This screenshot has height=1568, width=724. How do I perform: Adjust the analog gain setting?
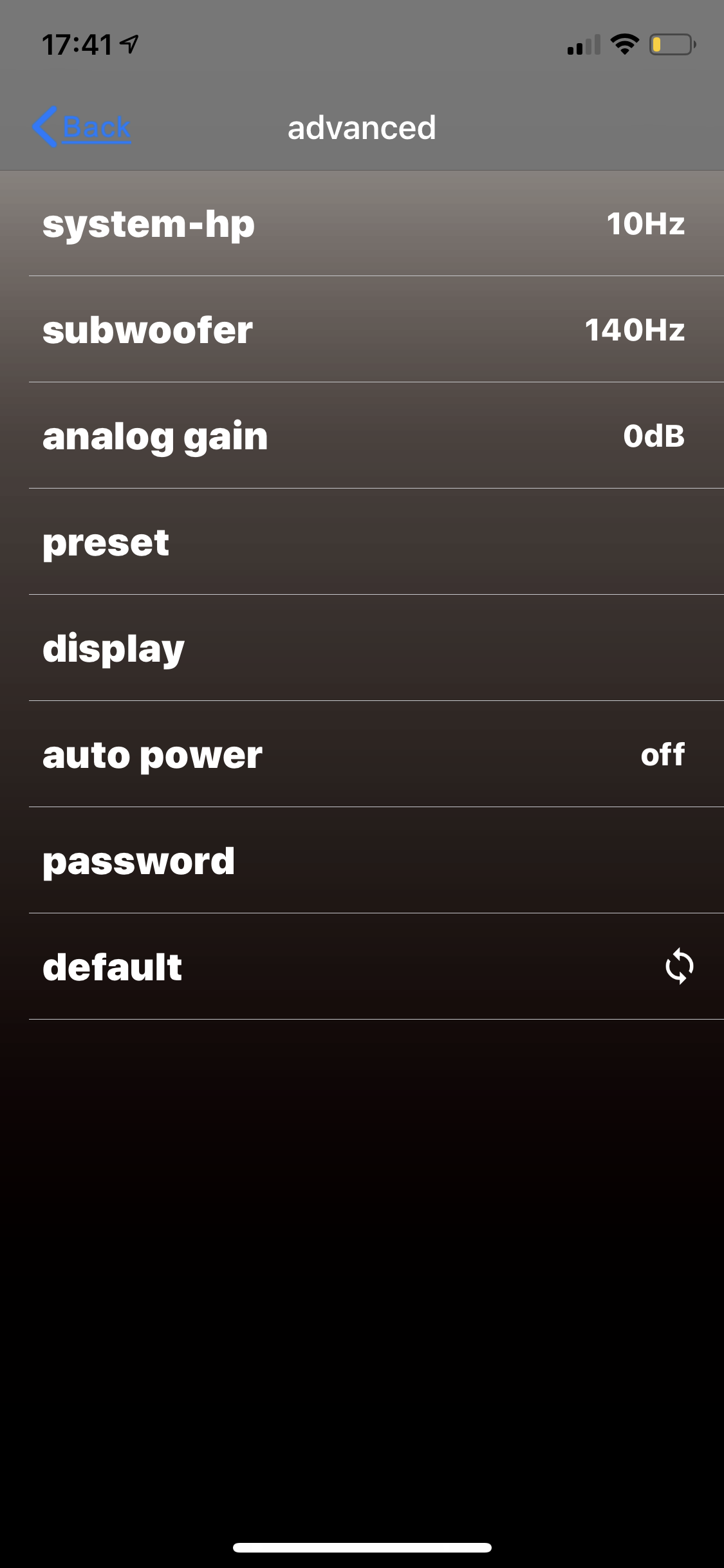click(x=362, y=436)
